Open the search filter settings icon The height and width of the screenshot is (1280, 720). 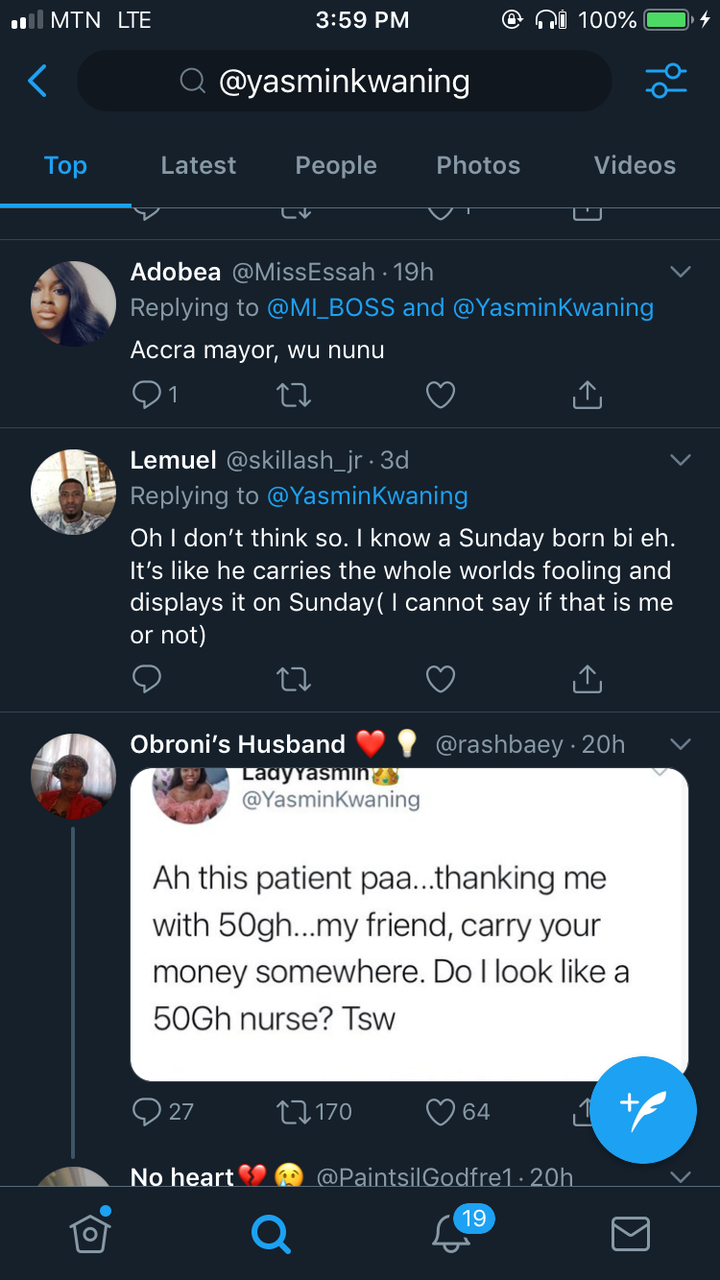click(x=666, y=81)
